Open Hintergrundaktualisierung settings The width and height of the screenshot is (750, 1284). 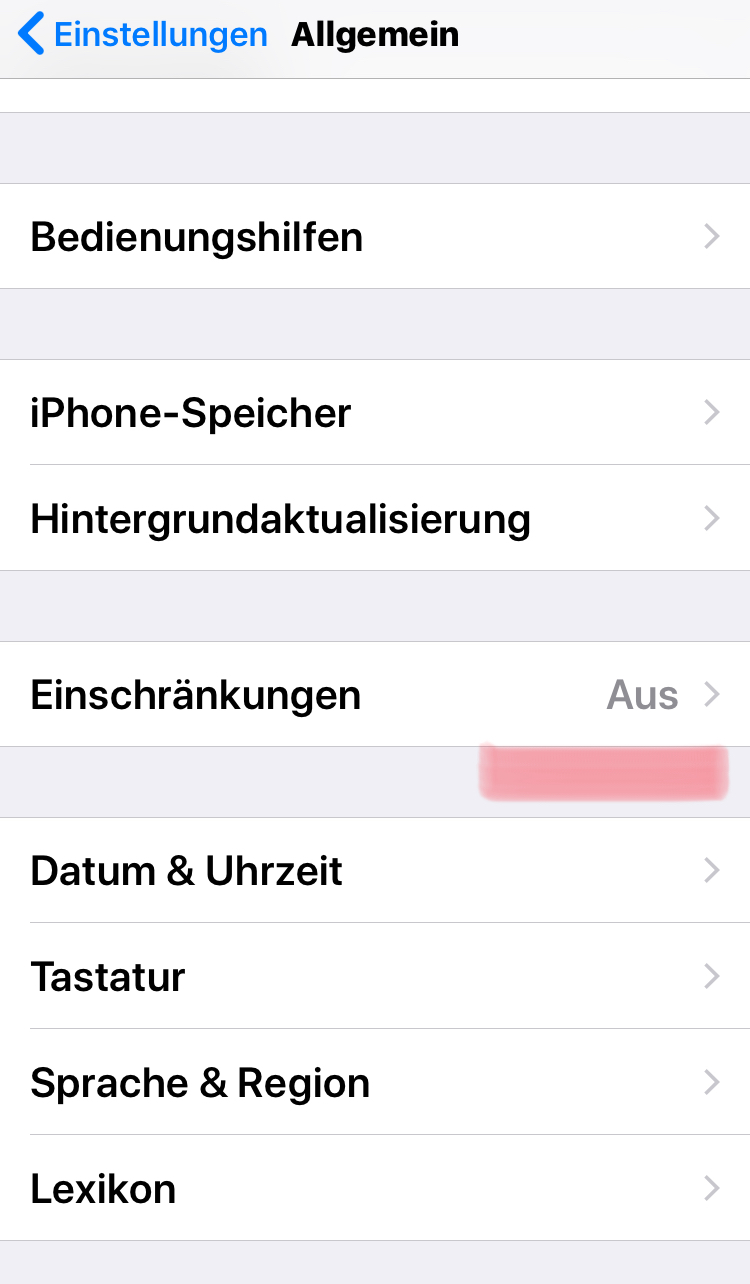click(x=375, y=518)
